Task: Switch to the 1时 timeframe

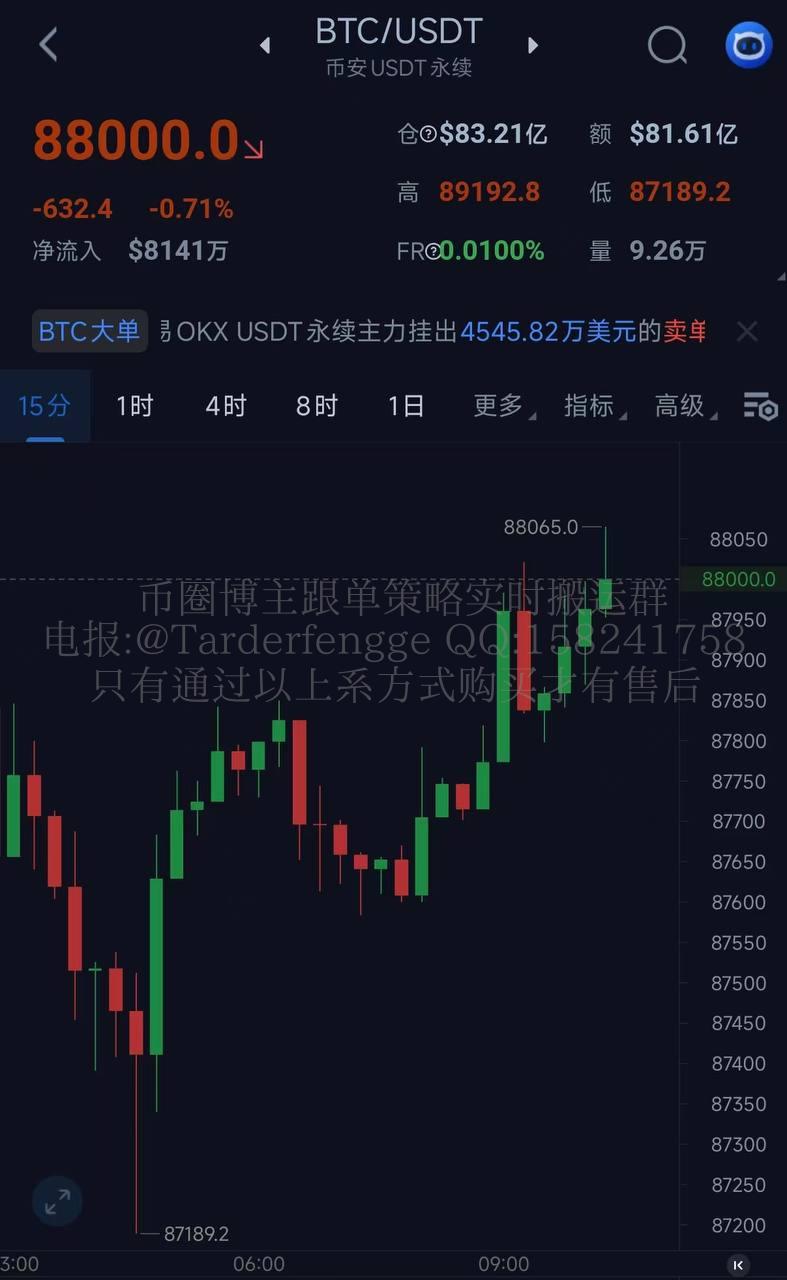Action: click(135, 406)
